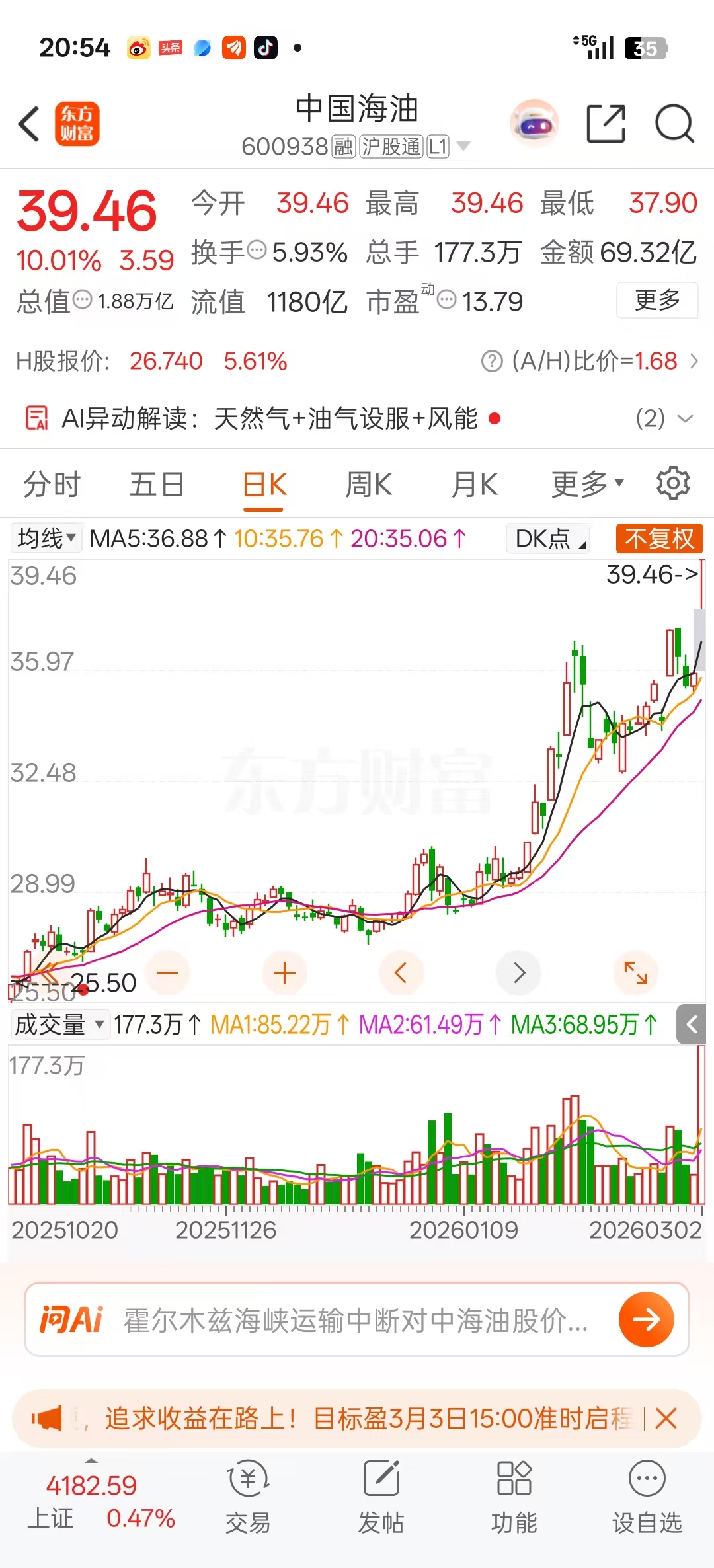Dismiss the 目标盈 promotion banner

(x=666, y=1419)
